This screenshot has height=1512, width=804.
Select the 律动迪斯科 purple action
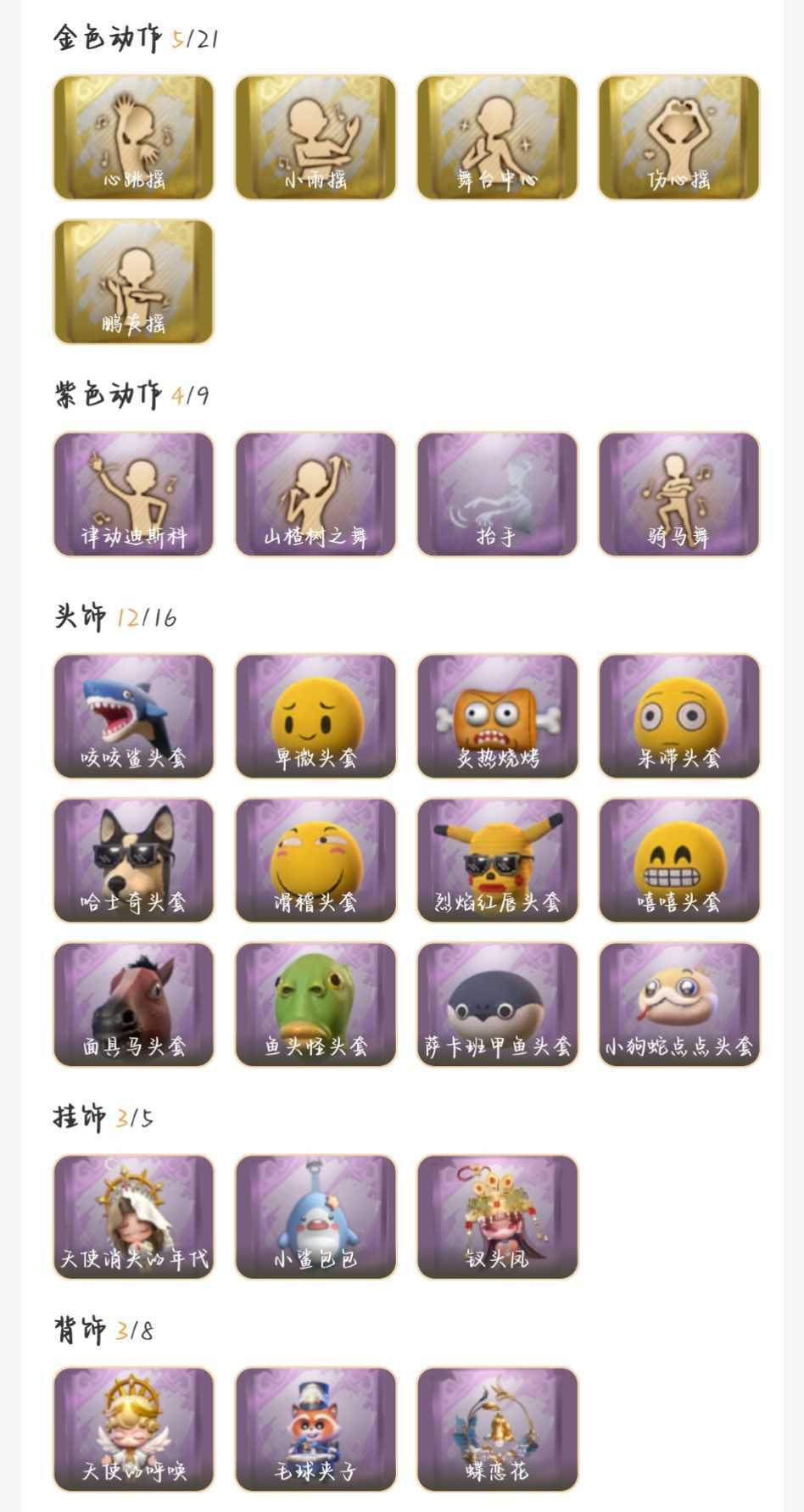134,494
